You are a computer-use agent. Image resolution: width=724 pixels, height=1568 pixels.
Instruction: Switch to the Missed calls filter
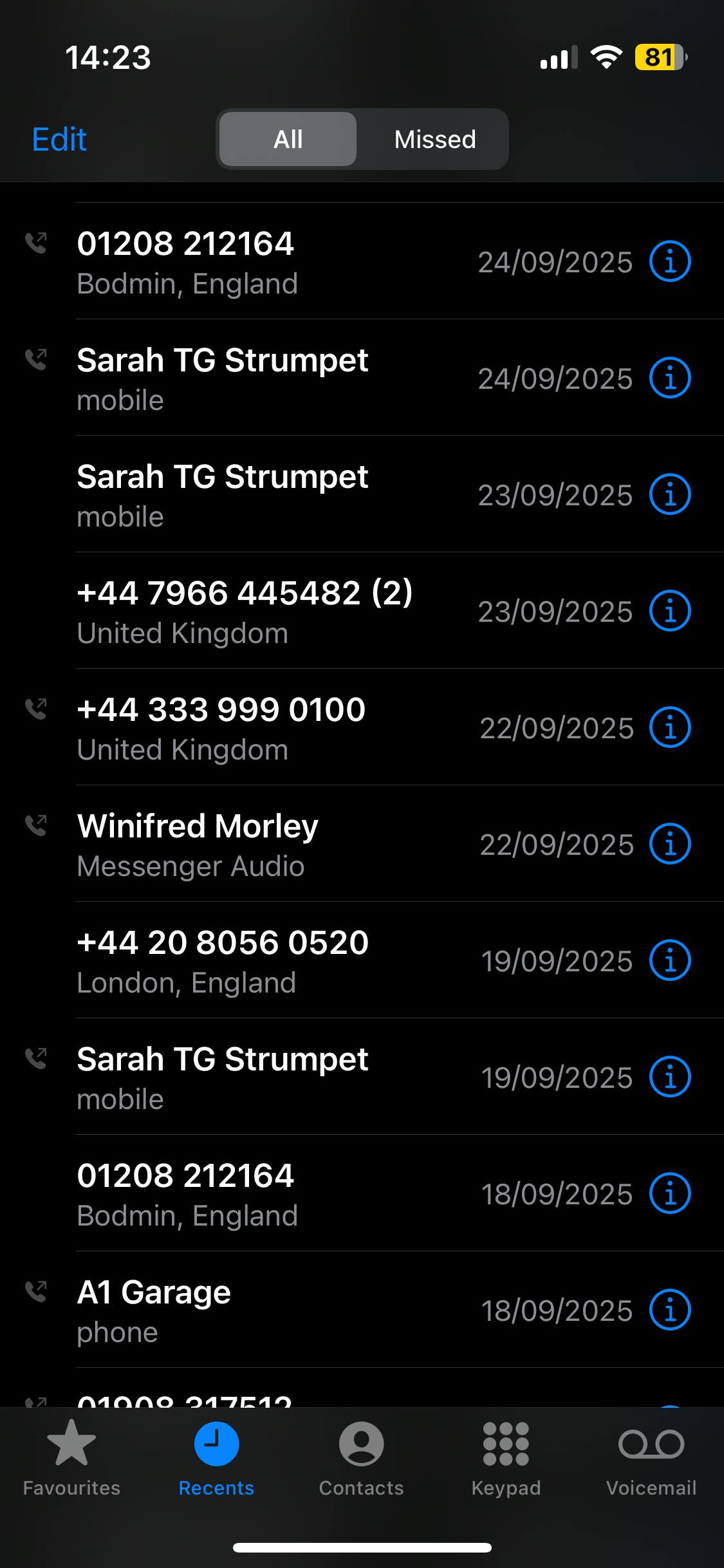pyautogui.click(x=434, y=140)
